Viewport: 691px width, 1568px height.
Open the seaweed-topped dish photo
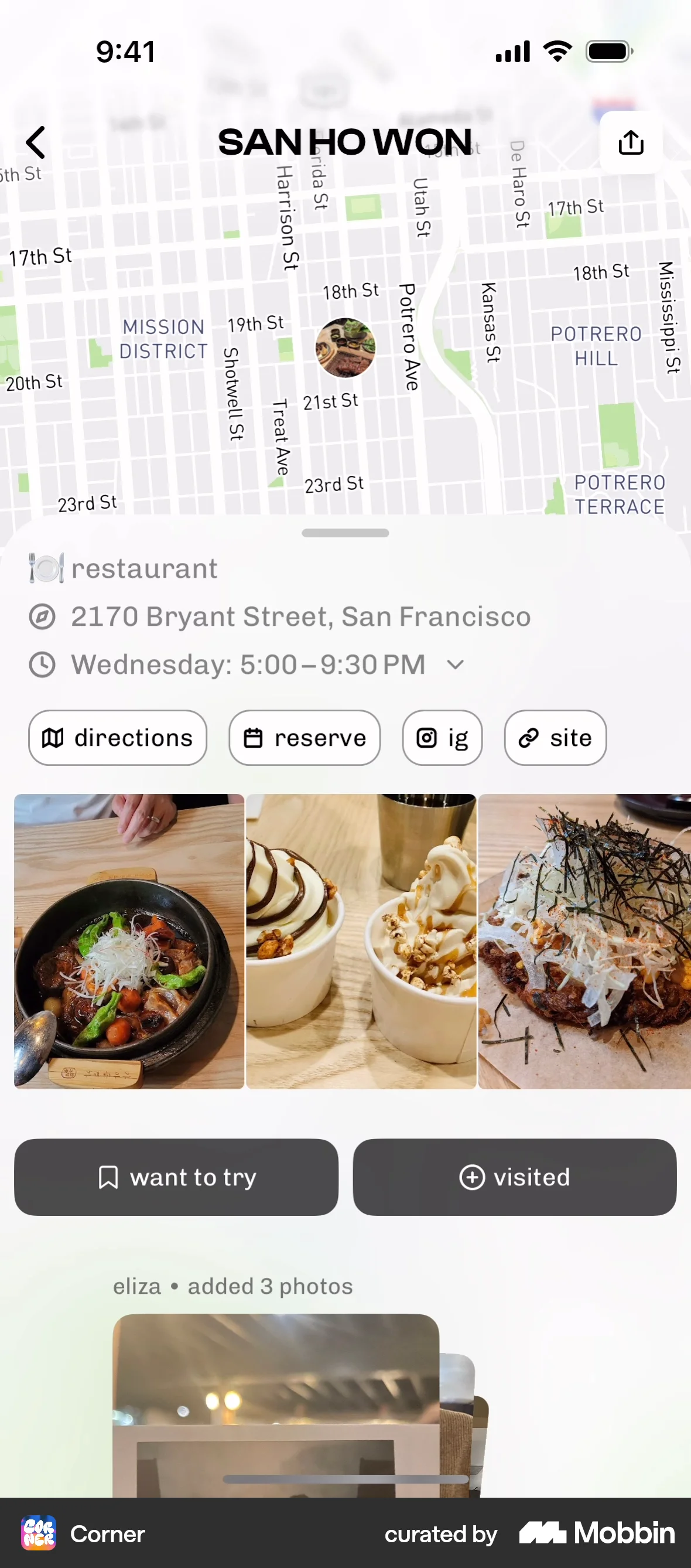[584, 941]
